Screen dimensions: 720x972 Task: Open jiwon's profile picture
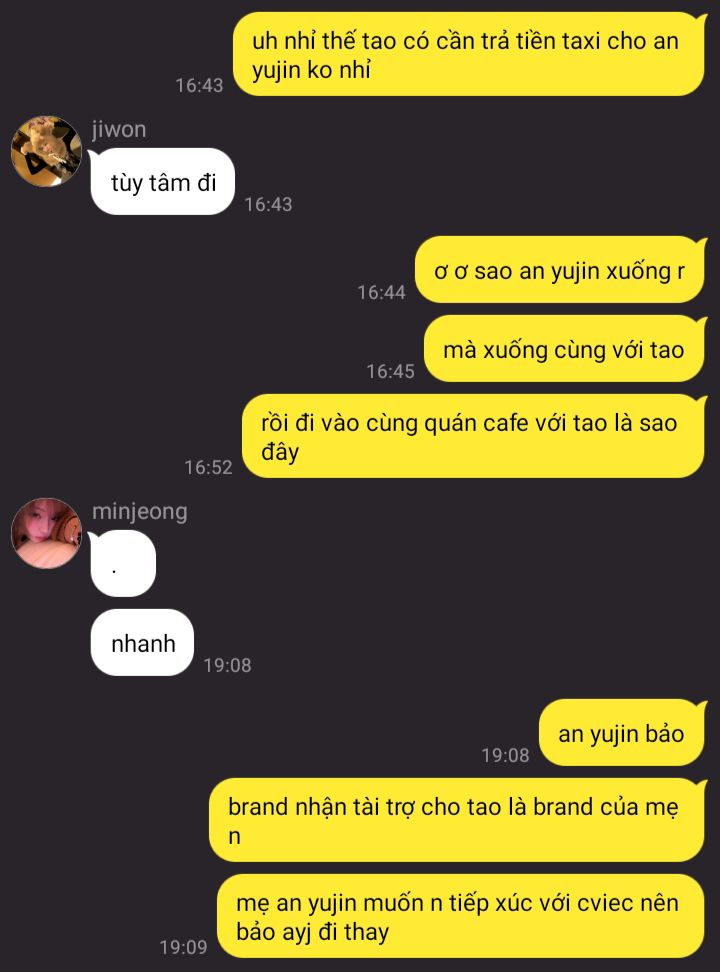46,151
